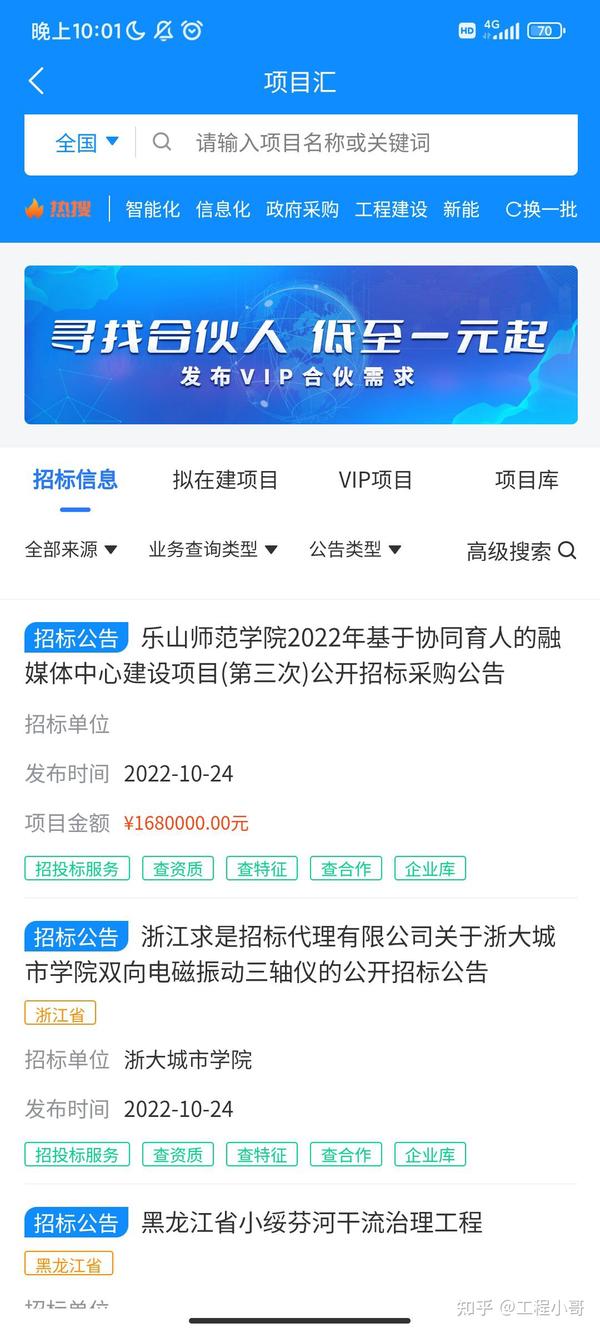
Task: Select the 政府采购 hot search tag
Action: point(302,209)
